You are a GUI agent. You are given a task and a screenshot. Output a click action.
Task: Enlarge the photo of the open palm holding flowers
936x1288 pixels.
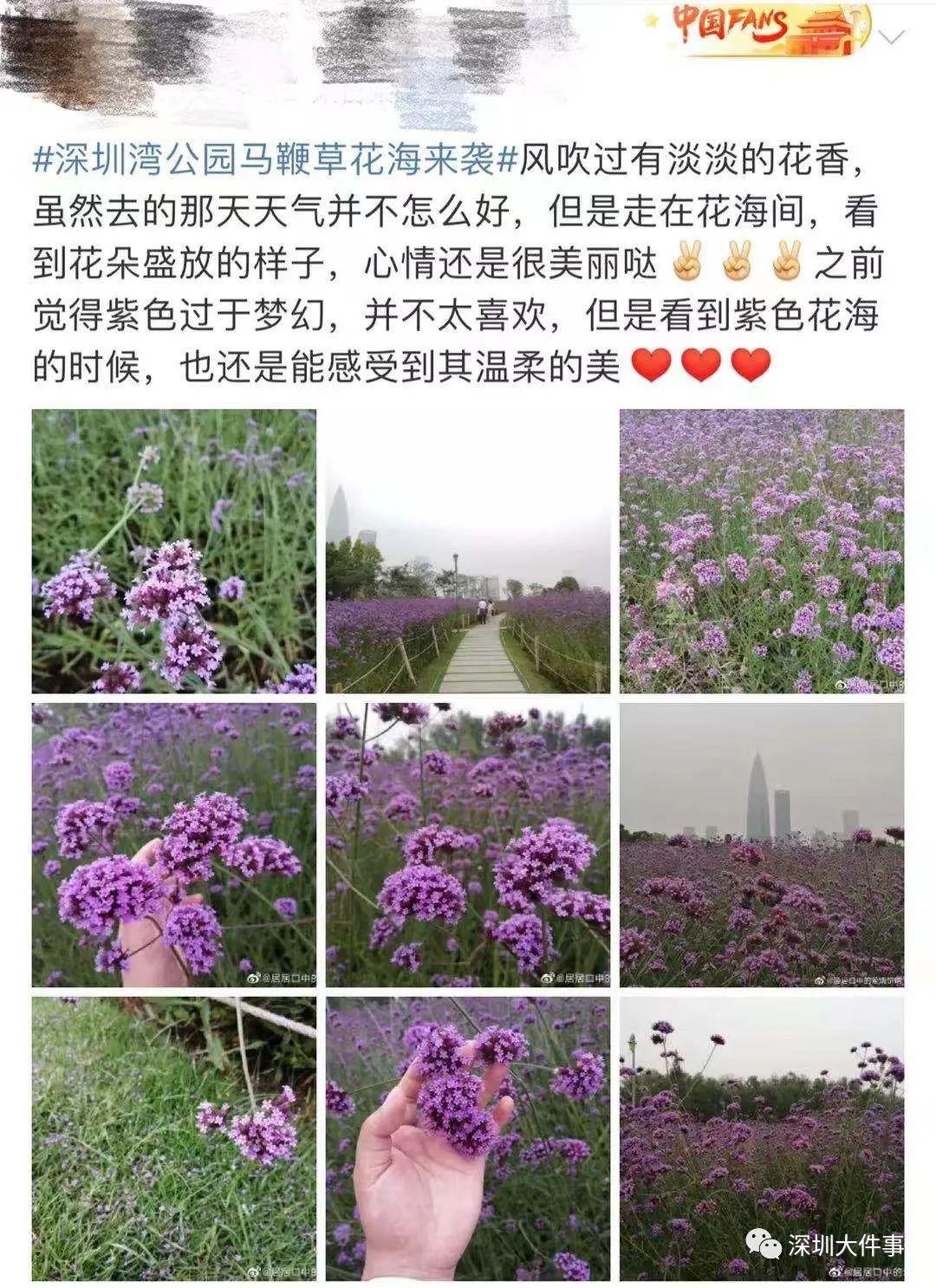468,1138
